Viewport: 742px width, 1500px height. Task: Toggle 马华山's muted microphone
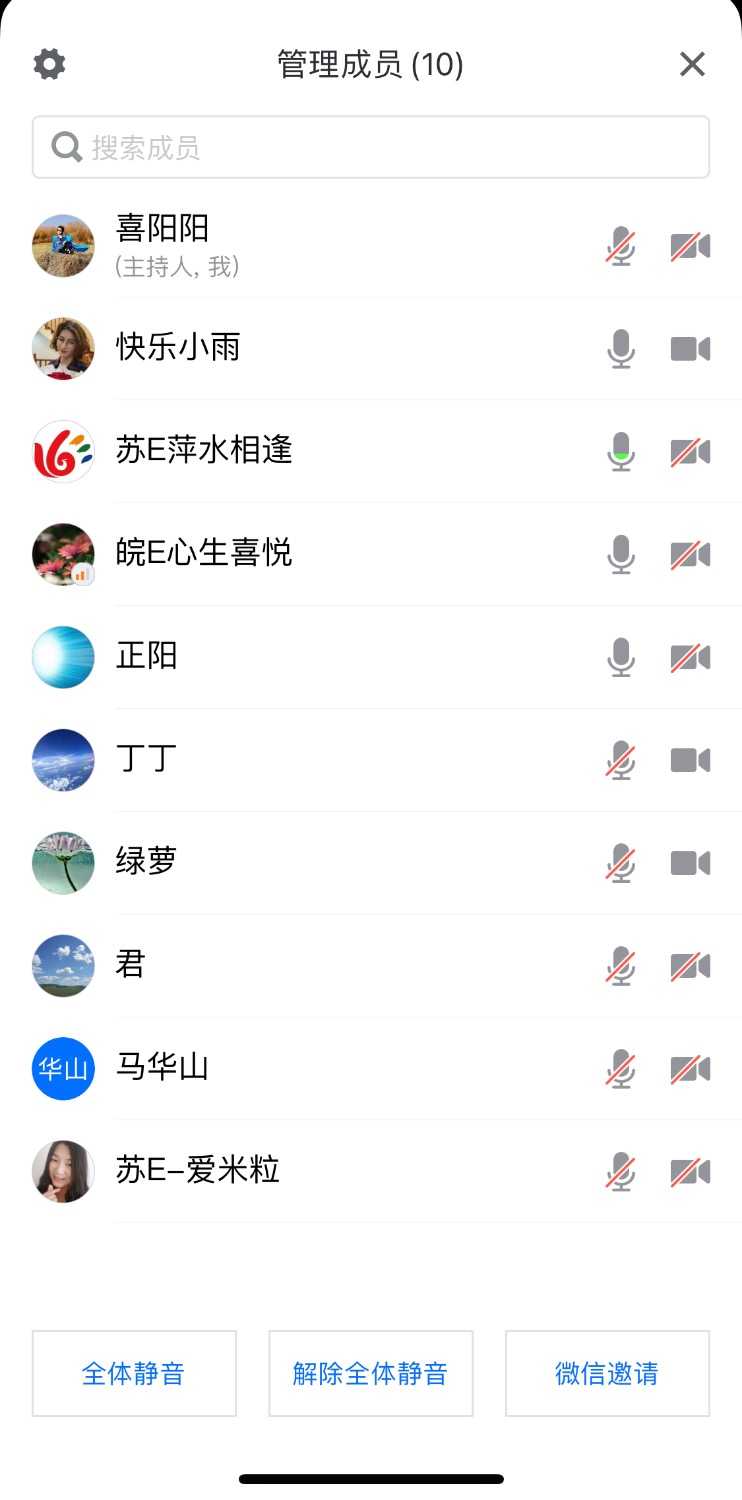click(620, 1069)
